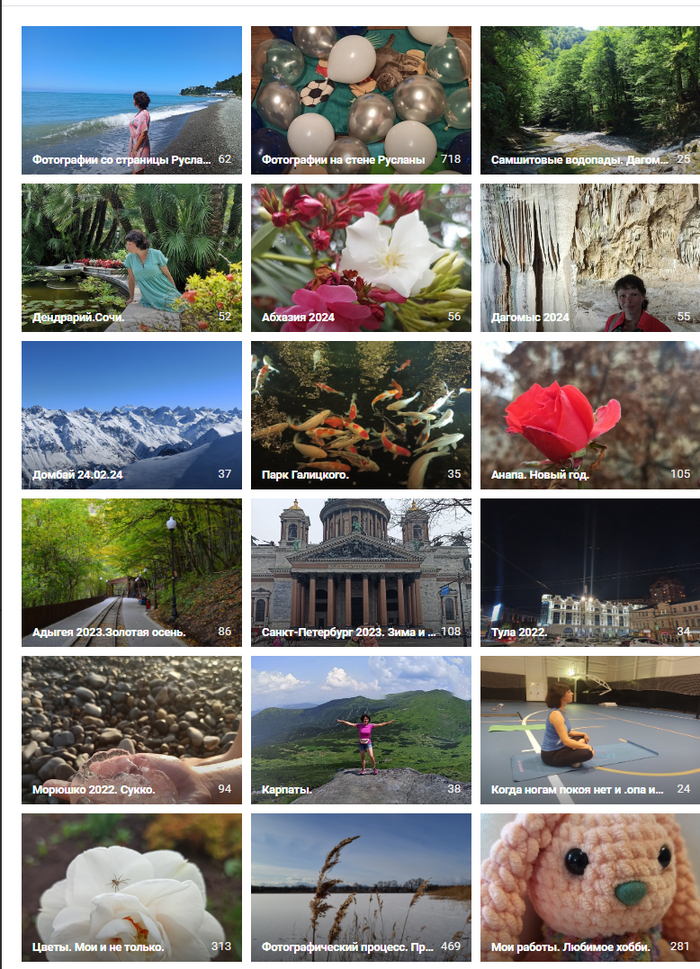
Task: View the Домбай 24.02.24 album
Action: pyautogui.click(x=131, y=415)
